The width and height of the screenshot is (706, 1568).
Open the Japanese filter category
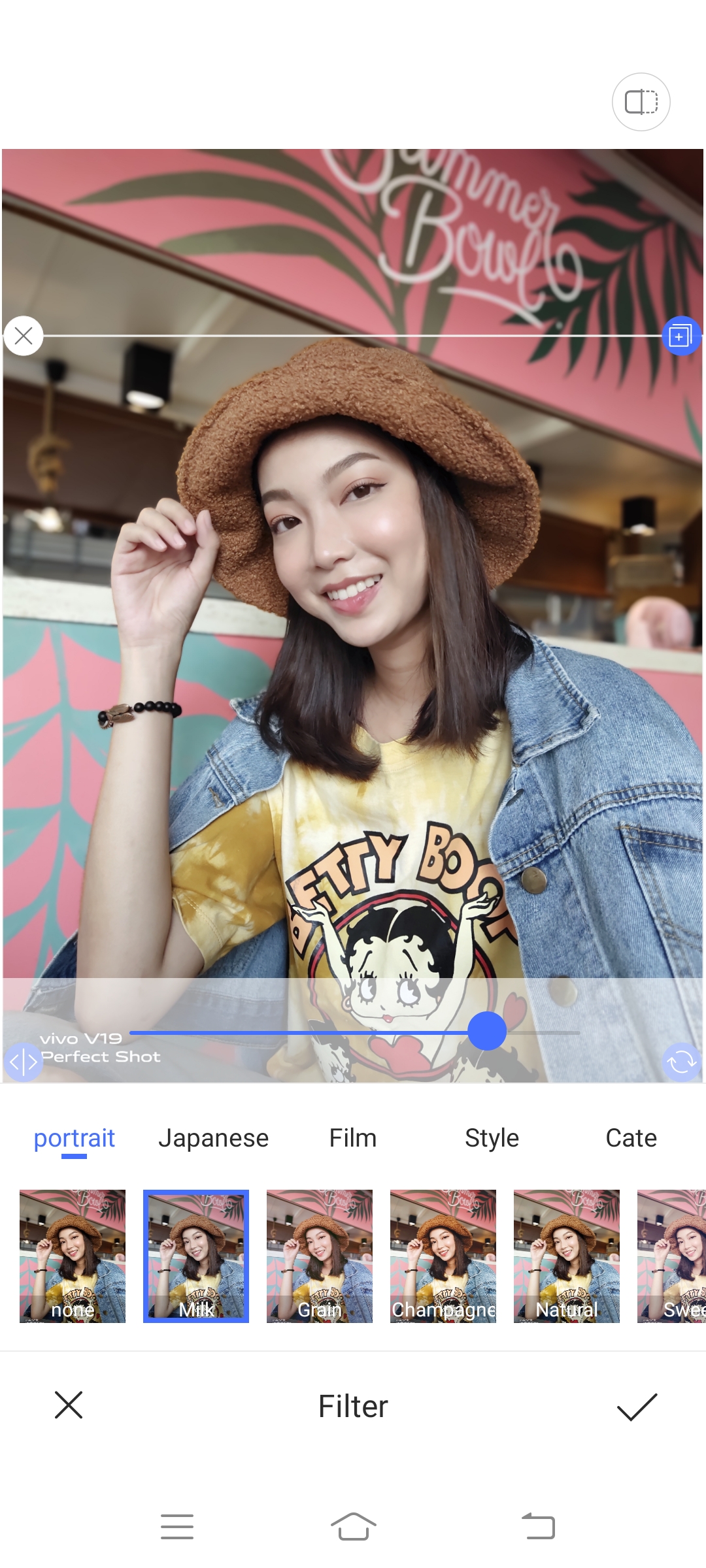[213, 1138]
